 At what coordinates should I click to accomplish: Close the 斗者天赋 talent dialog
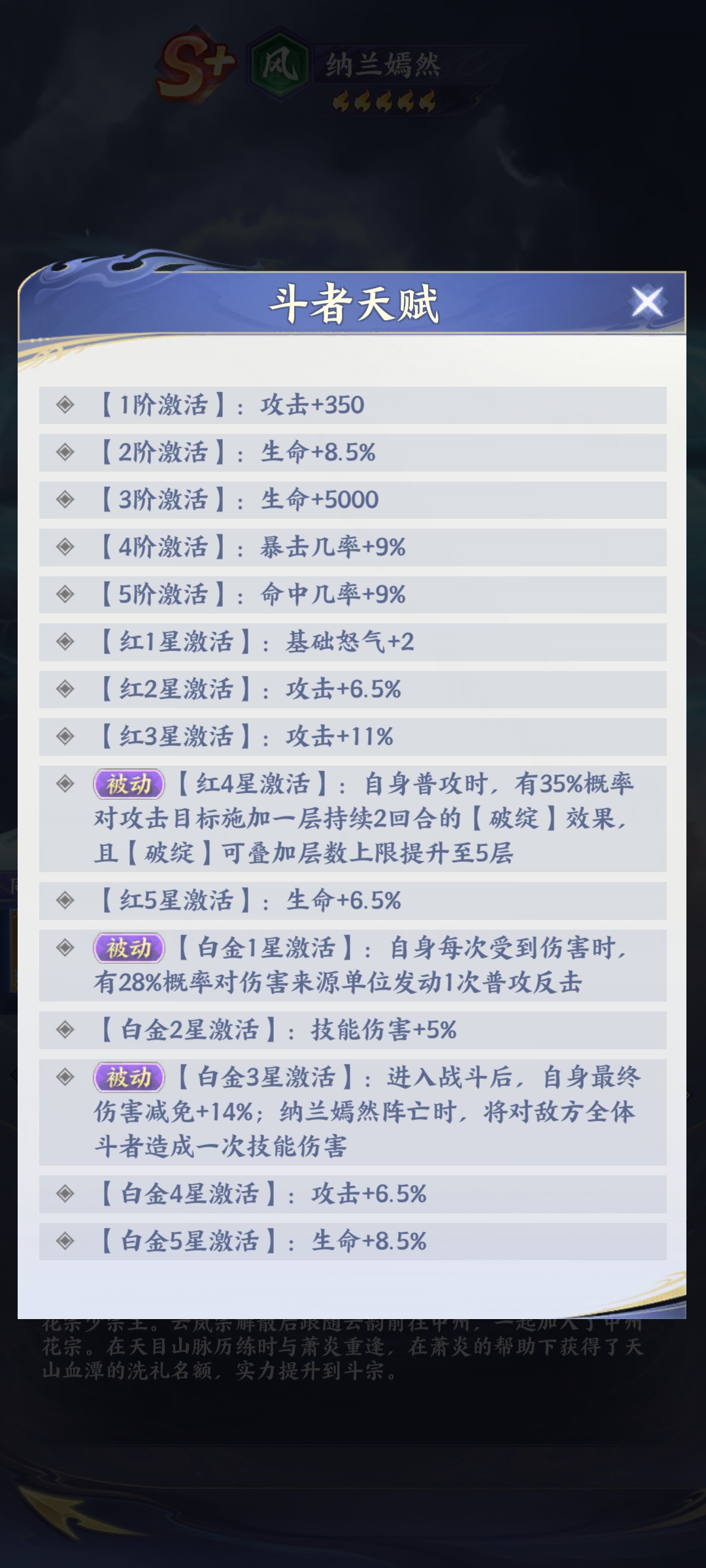[x=647, y=302]
